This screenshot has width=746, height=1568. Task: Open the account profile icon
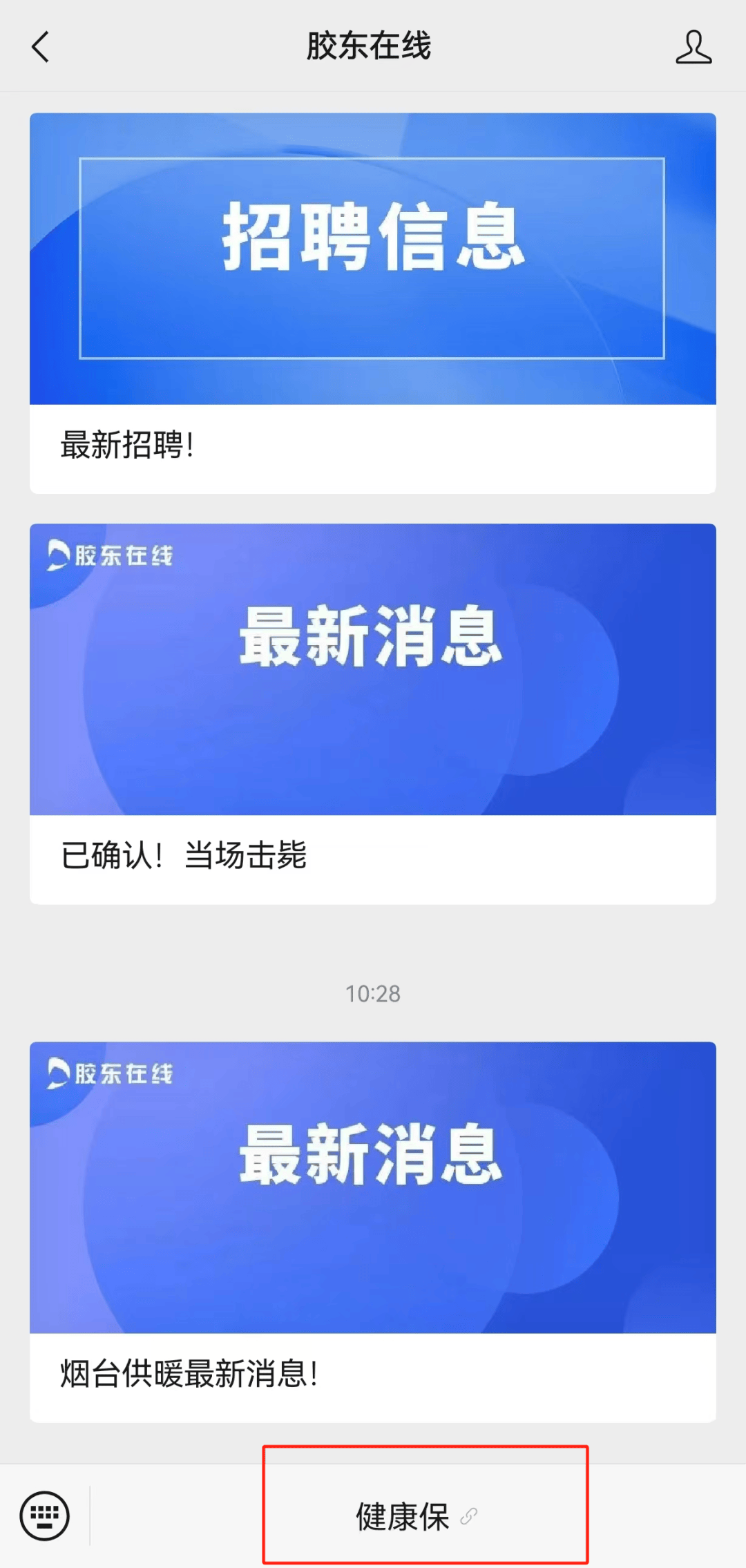(x=693, y=47)
